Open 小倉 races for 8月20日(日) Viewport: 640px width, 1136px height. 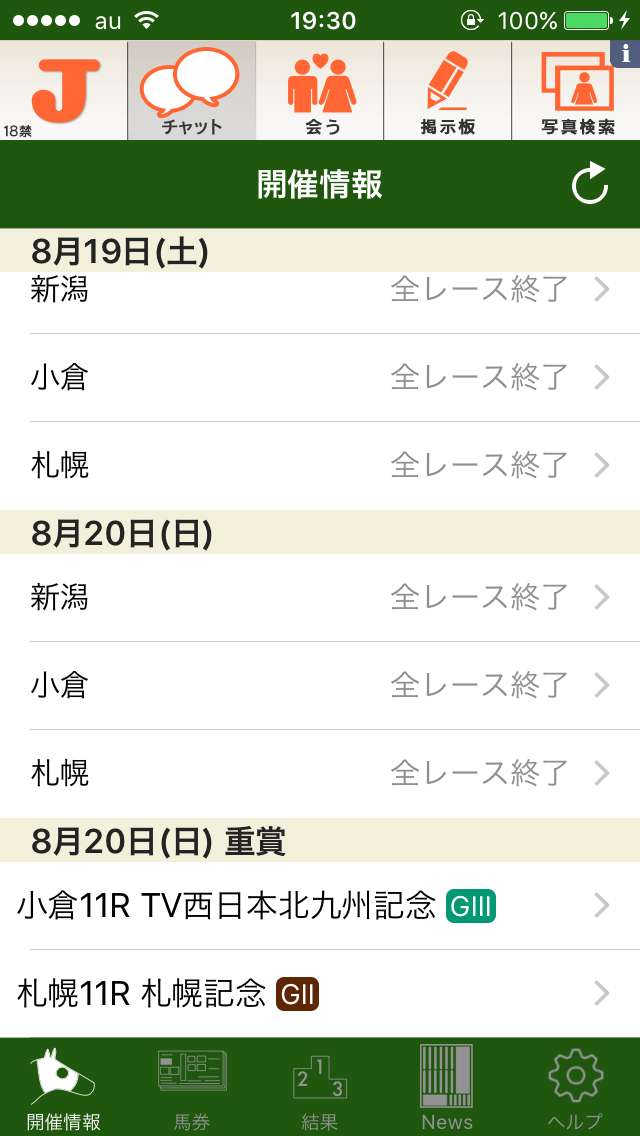[x=320, y=685]
